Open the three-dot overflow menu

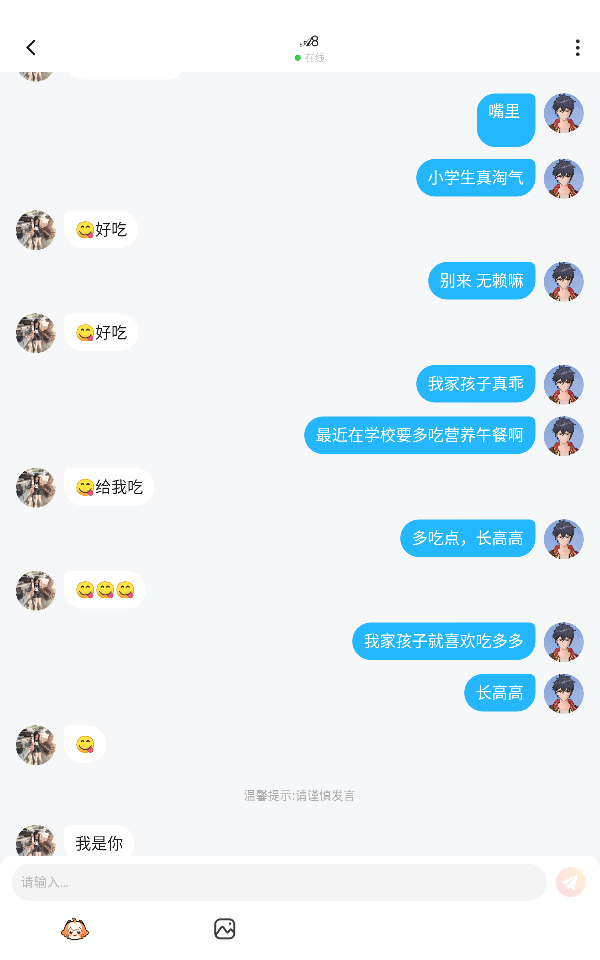(x=577, y=48)
